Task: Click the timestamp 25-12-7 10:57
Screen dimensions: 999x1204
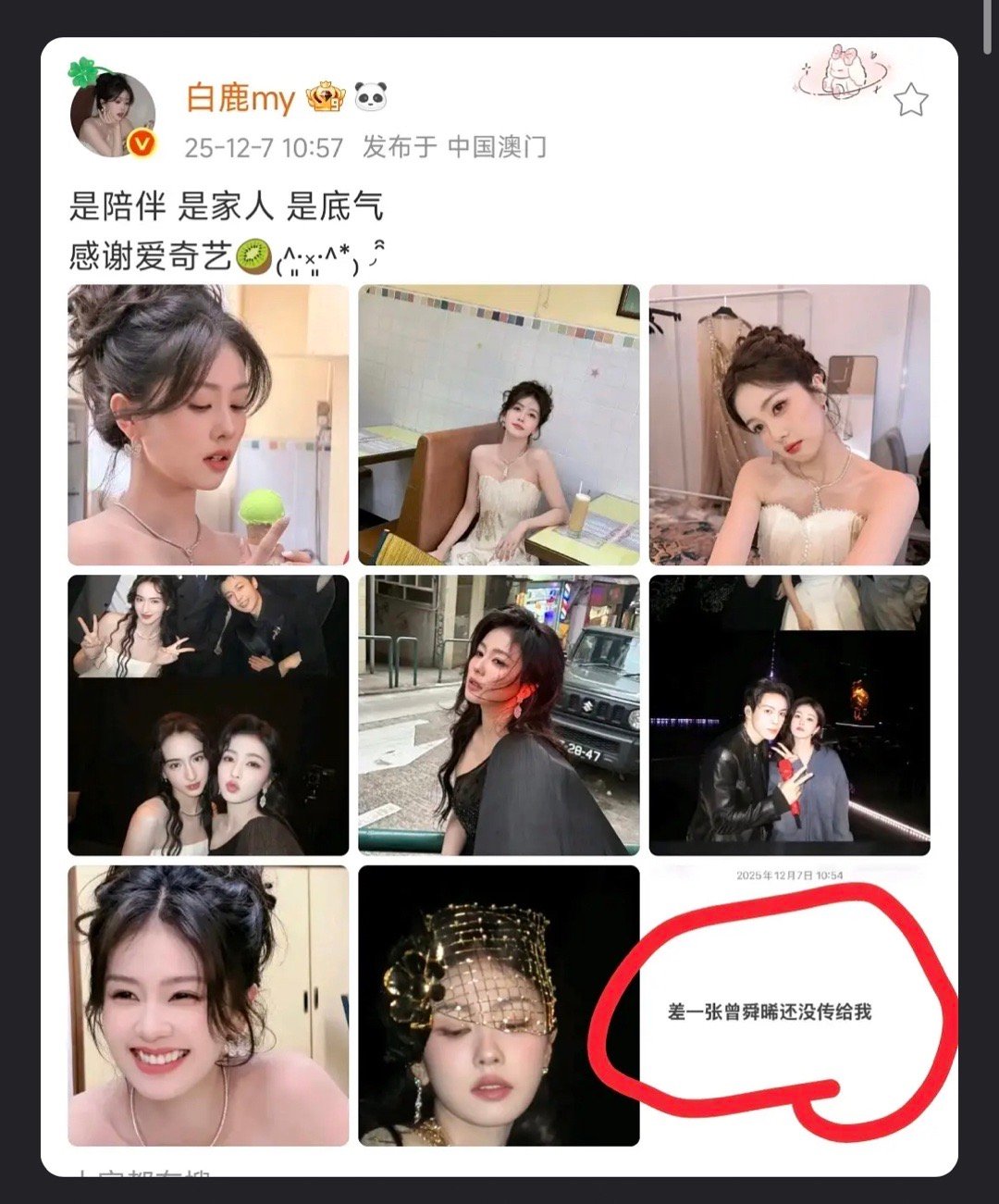Action: coord(254,146)
